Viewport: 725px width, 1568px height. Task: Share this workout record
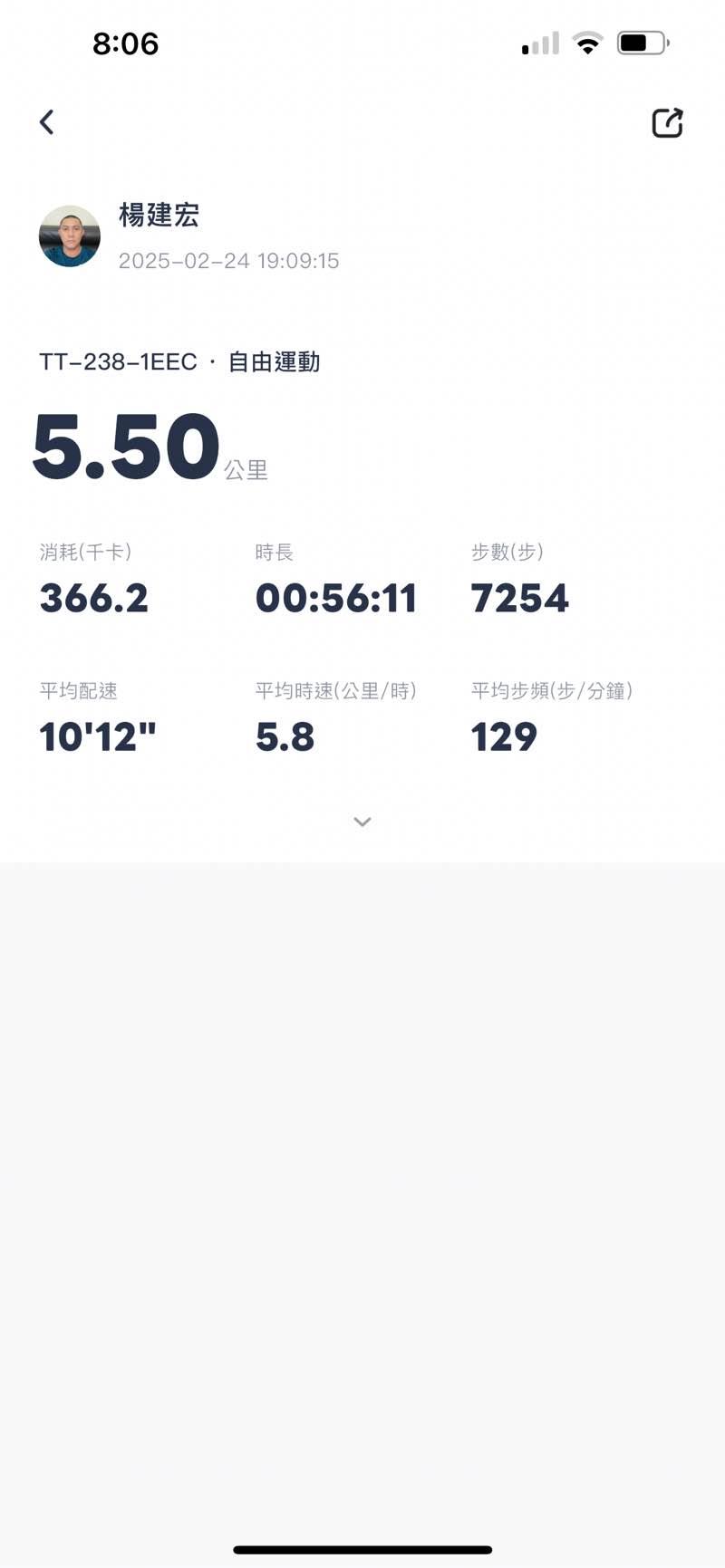(667, 122)
